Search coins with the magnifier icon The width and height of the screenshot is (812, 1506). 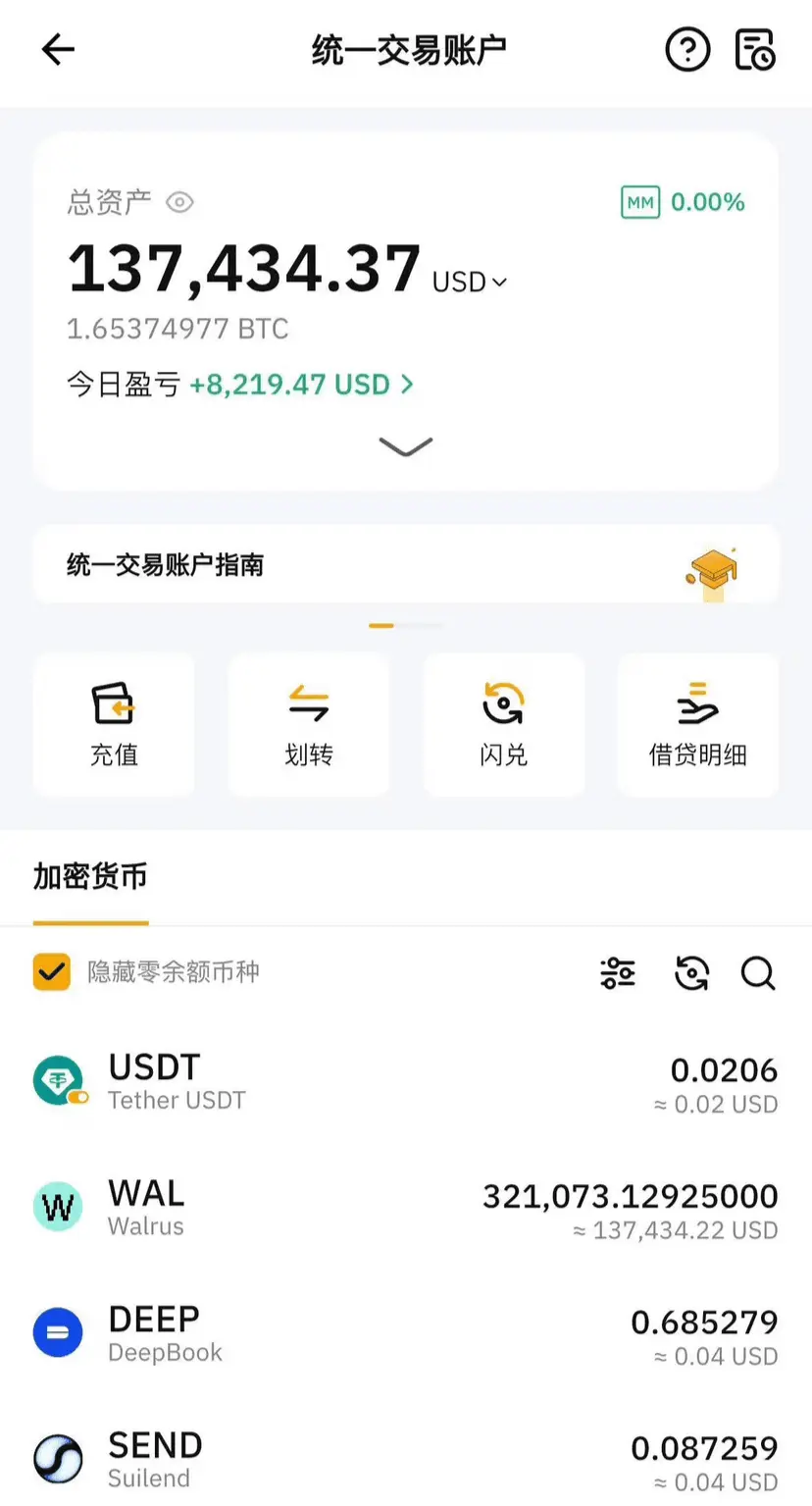tap(758, 973)
